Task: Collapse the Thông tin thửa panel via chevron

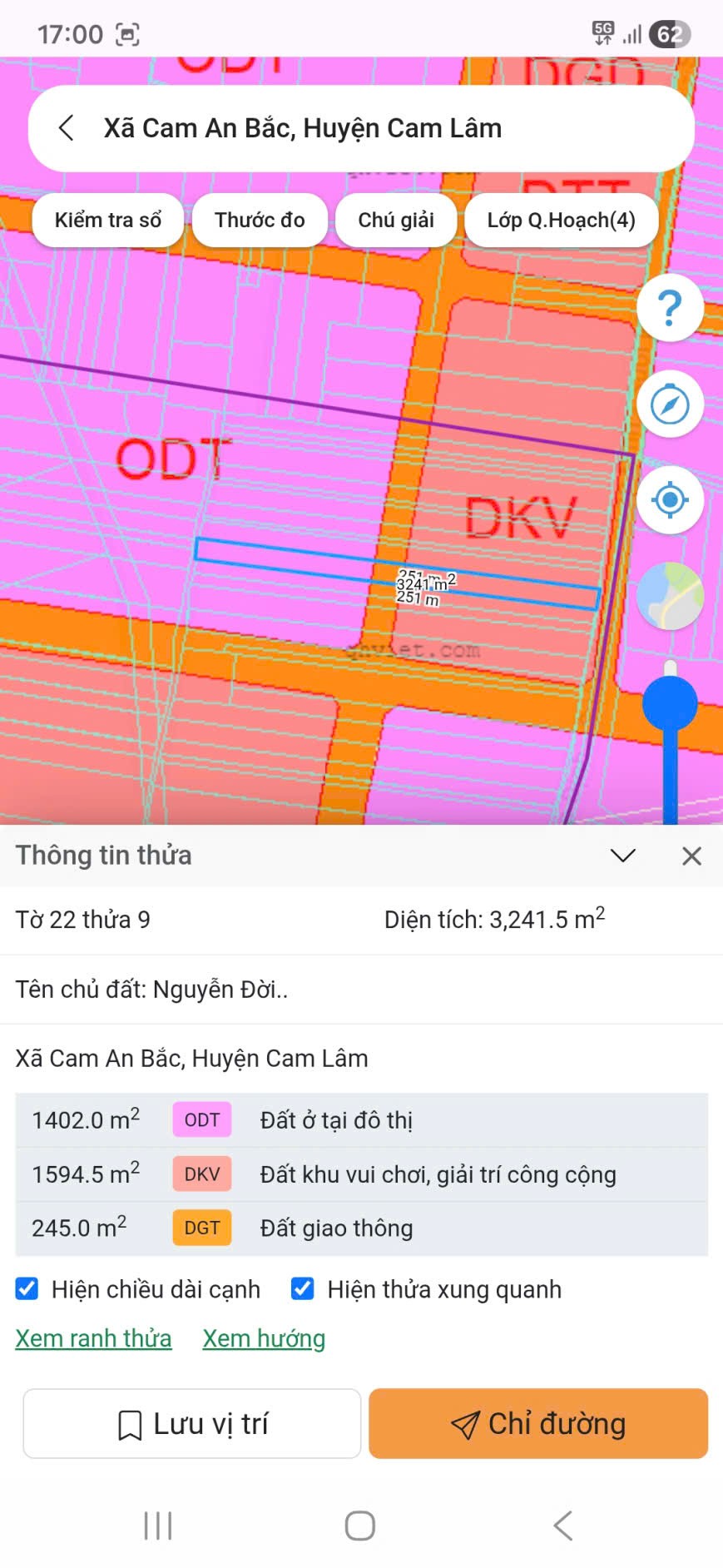Action: coord(621,855)
